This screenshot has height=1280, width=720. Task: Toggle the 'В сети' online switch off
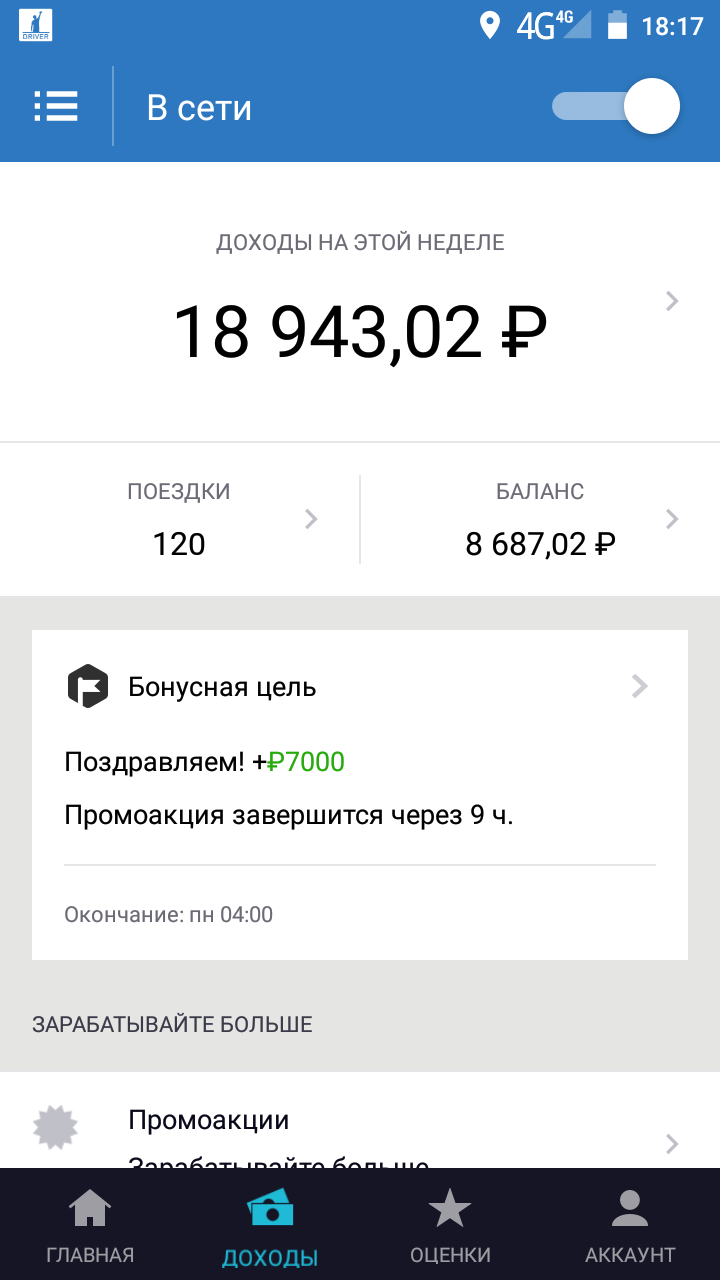click(x=616, y=106)
